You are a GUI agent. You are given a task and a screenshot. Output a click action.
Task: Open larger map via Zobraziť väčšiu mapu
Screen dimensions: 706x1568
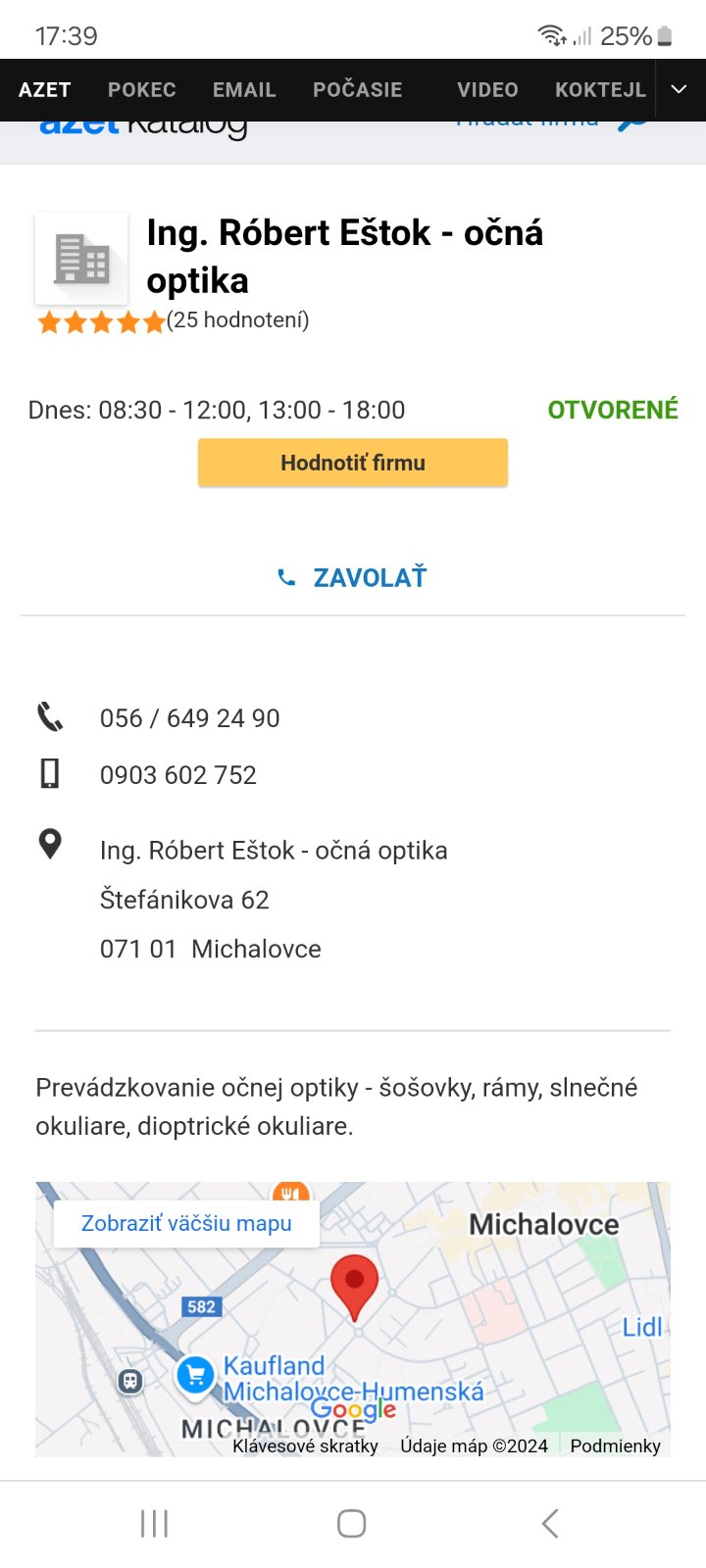tap(186, 1223)
